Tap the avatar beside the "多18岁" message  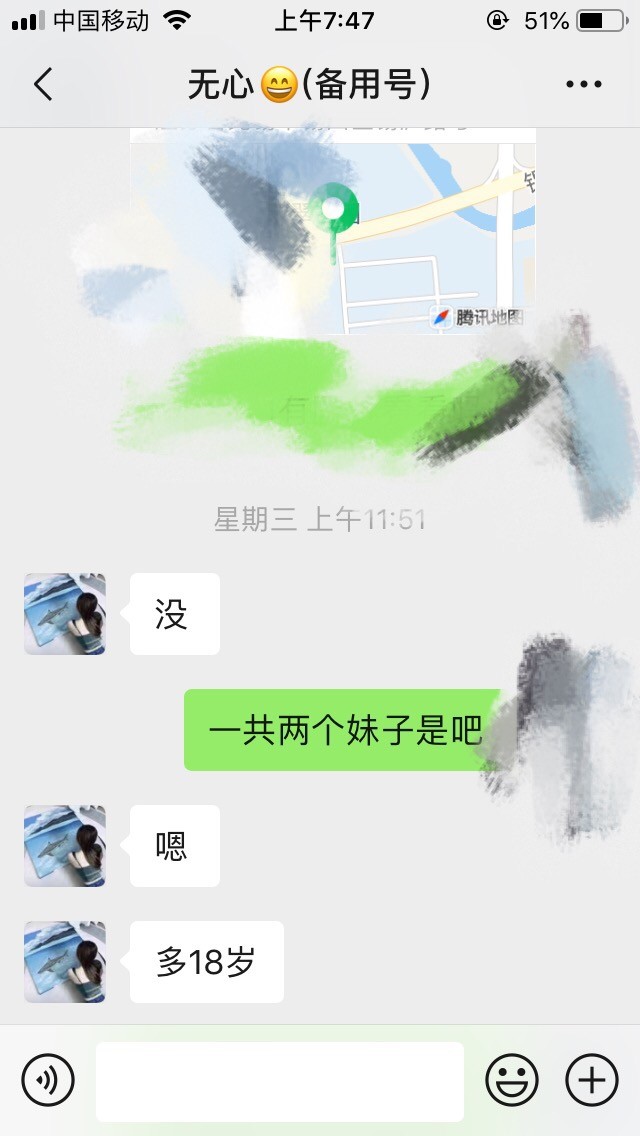click(65, 962)
